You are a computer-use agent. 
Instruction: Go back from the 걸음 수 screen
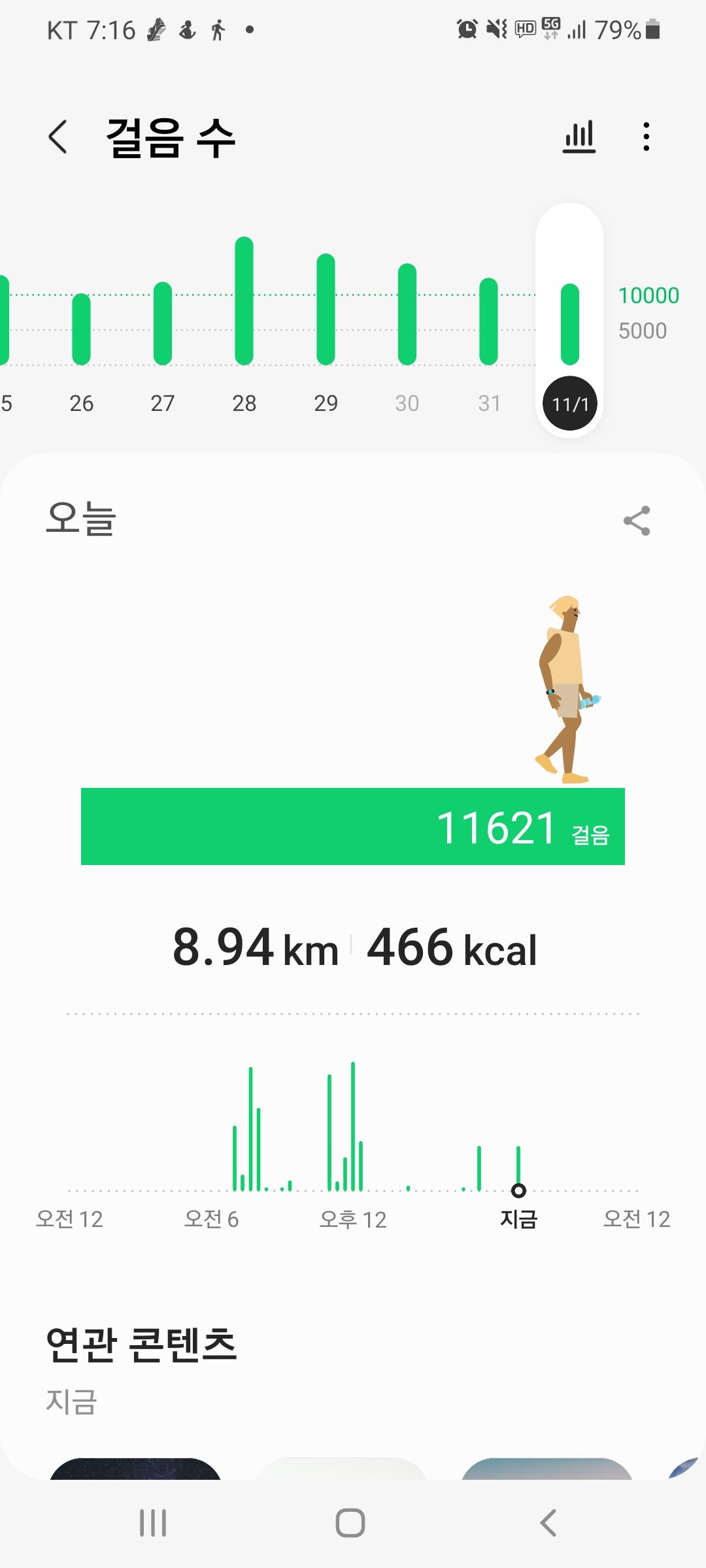pyautogui.click(x=58, y=137)
